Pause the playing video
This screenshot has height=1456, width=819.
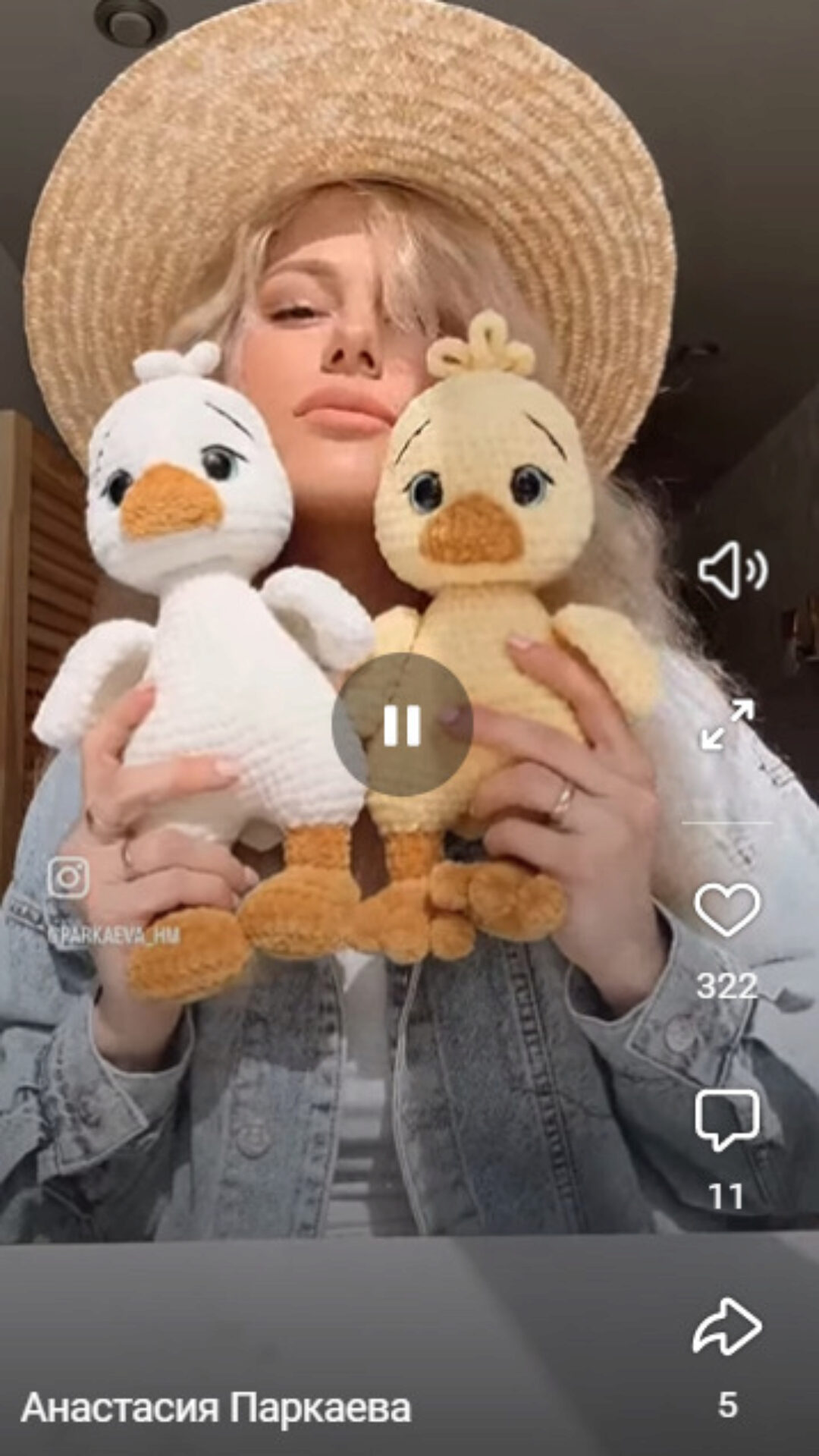pyautogui.click(x=402, y=725)
